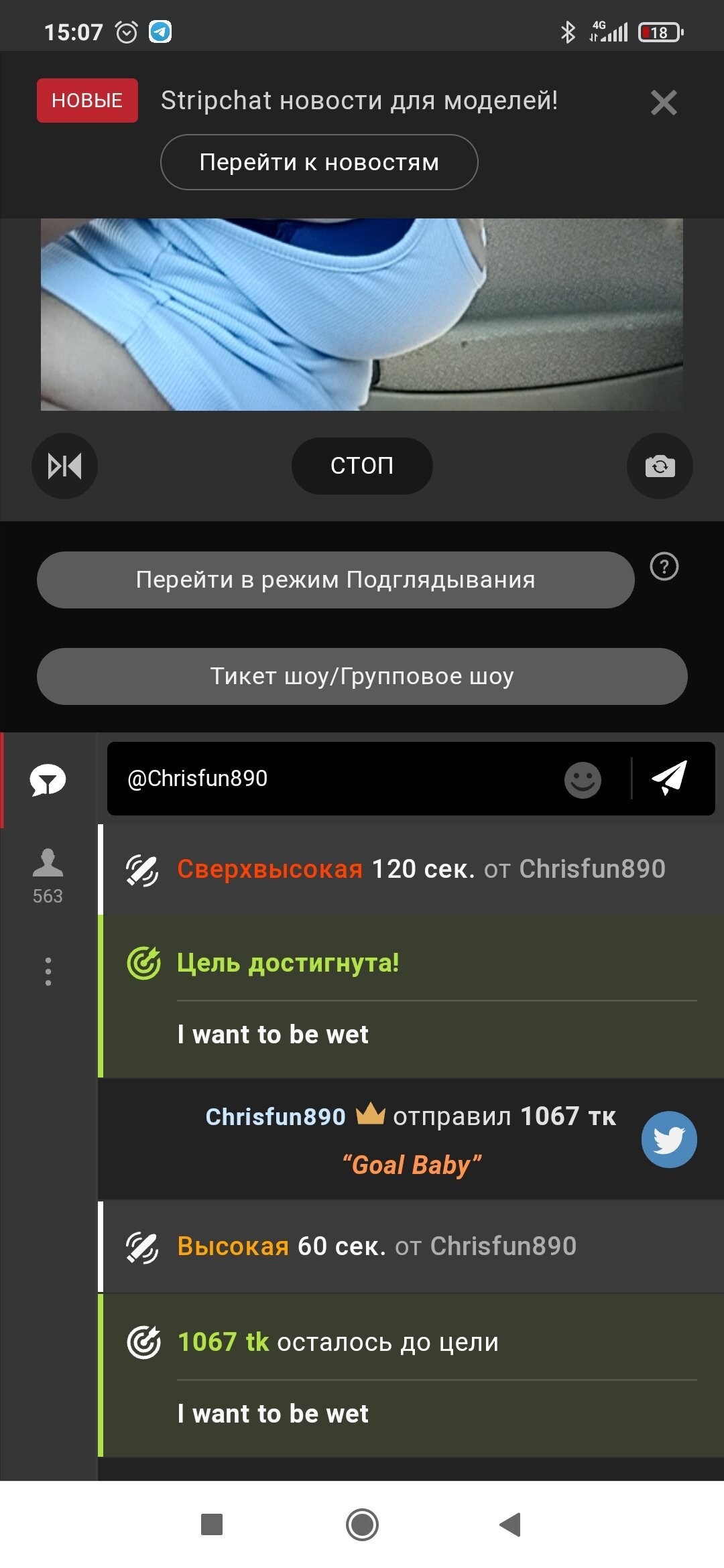
Task: Open the viewers list tab
Action: [x=48, y=875]
